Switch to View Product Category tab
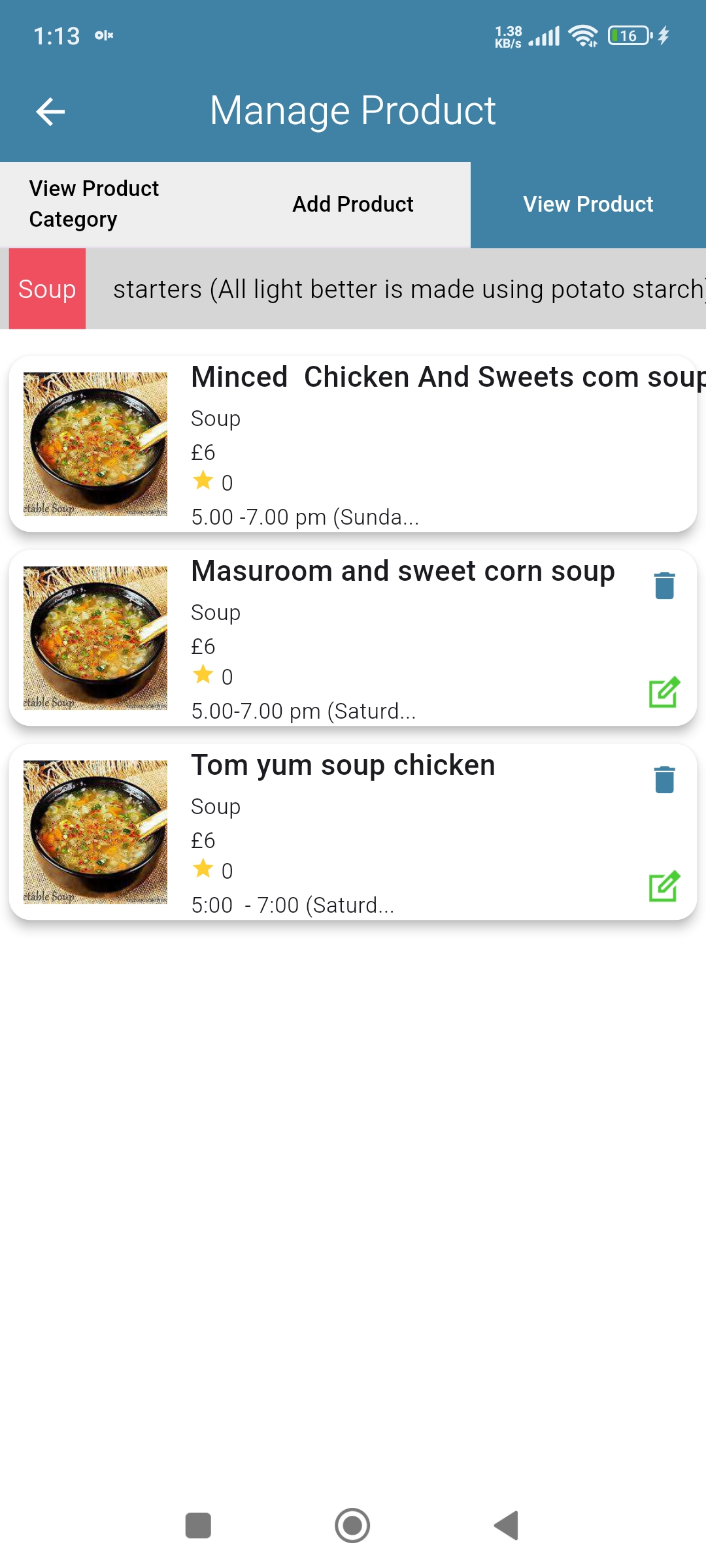 point(94,204)
